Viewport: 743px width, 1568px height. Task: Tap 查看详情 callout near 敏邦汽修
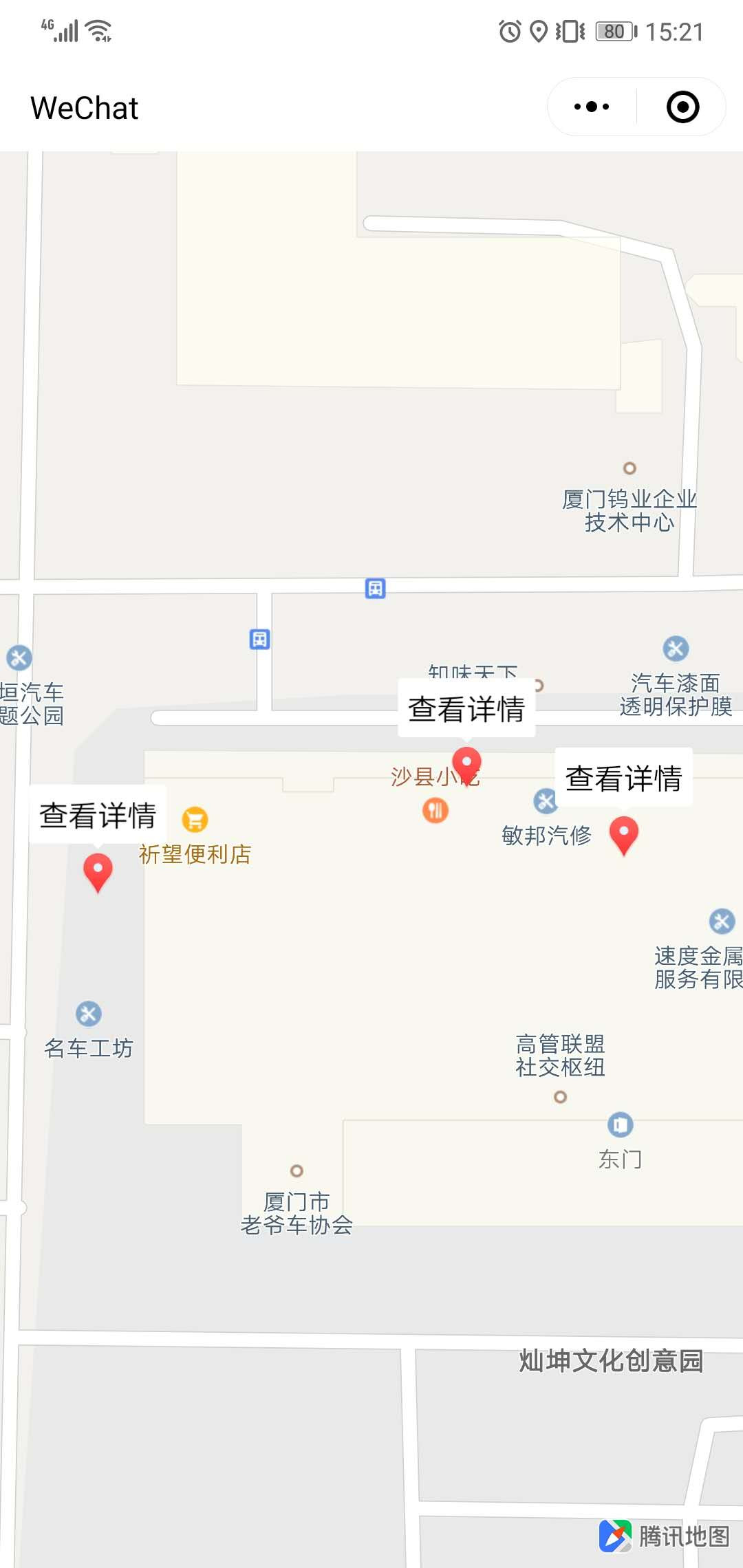[x=623, y=778]
